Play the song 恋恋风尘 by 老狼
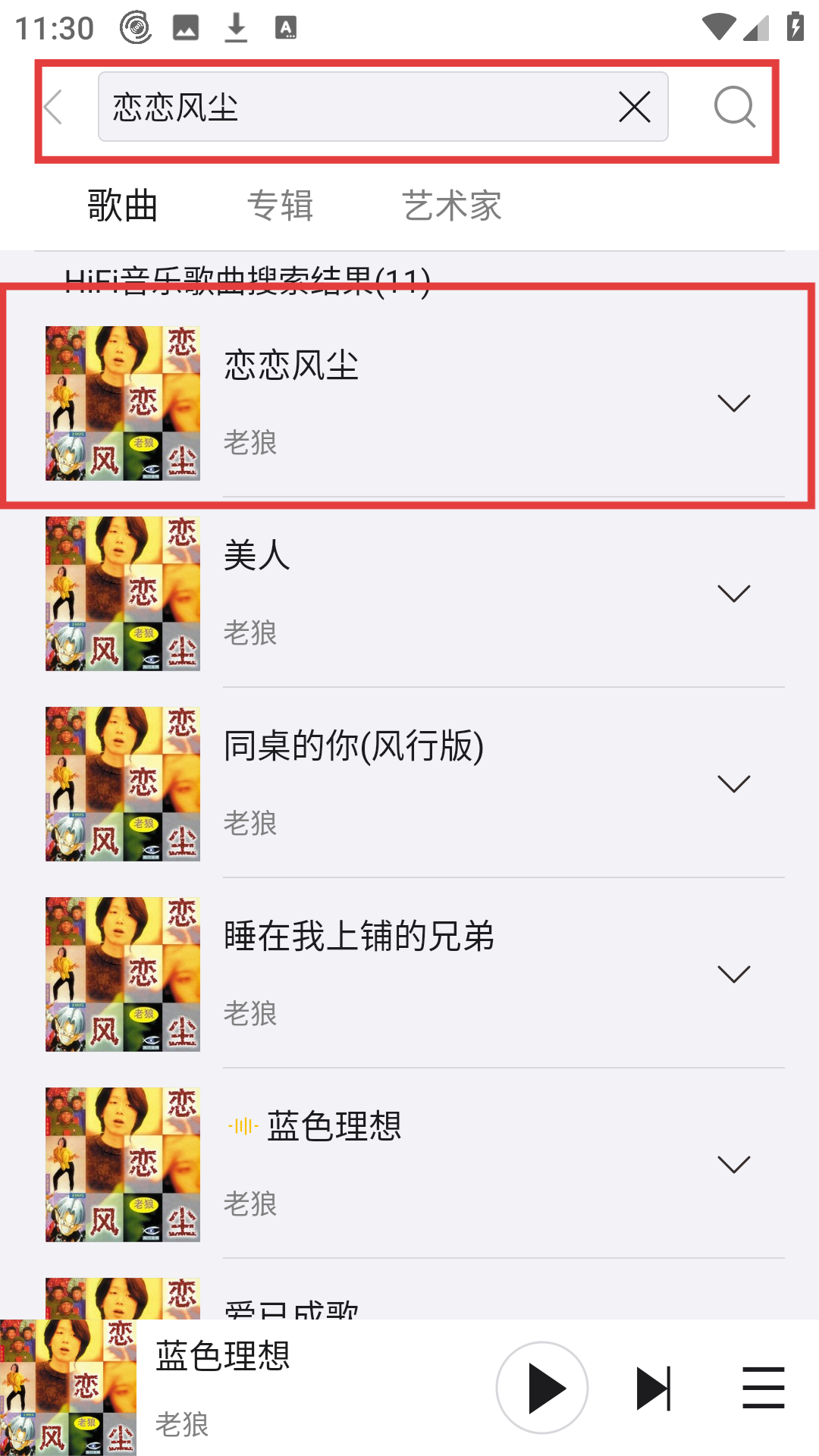The image size is (819, 1456). (379, 402)
